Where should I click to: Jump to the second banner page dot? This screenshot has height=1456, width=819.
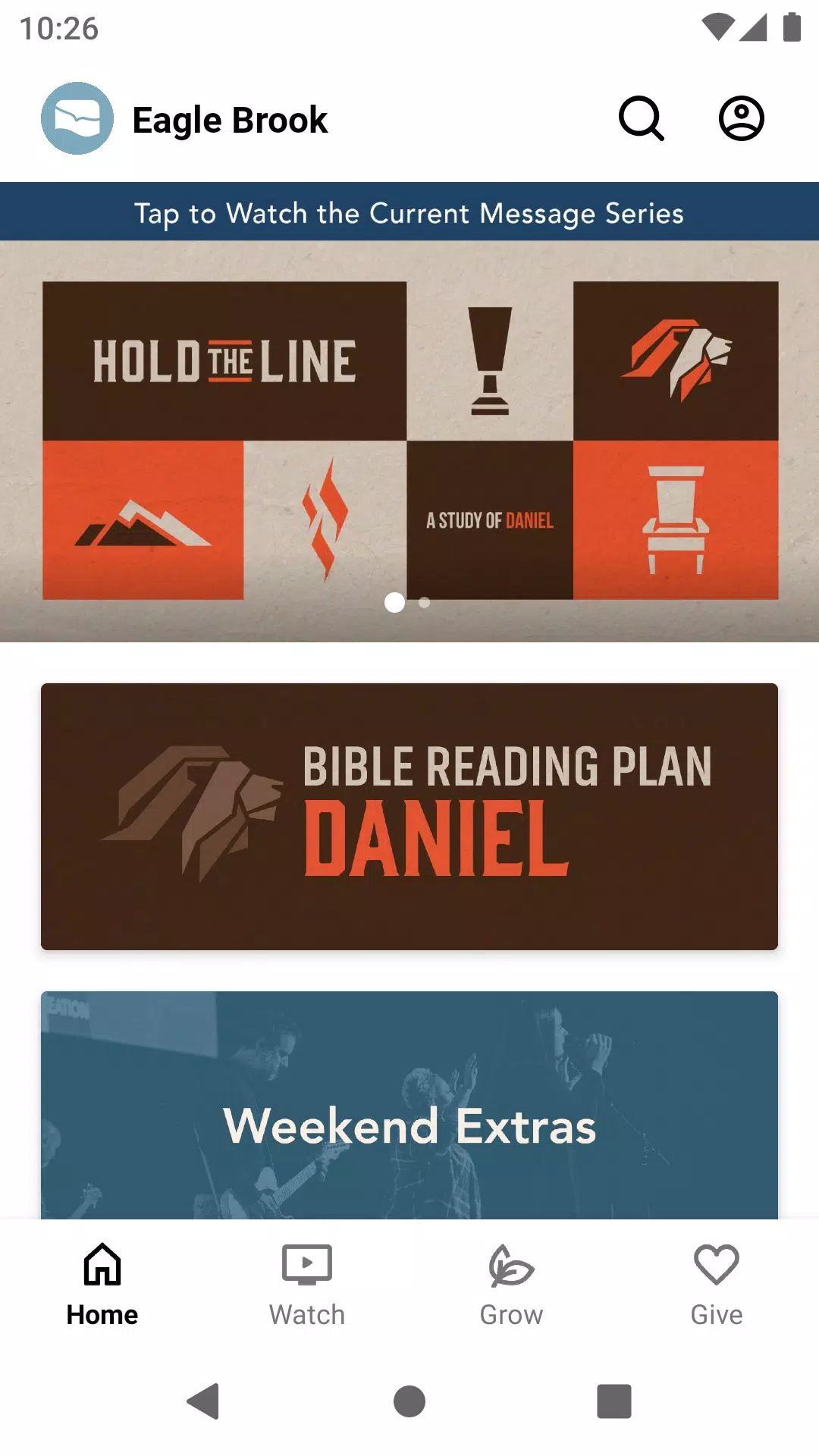425,602
